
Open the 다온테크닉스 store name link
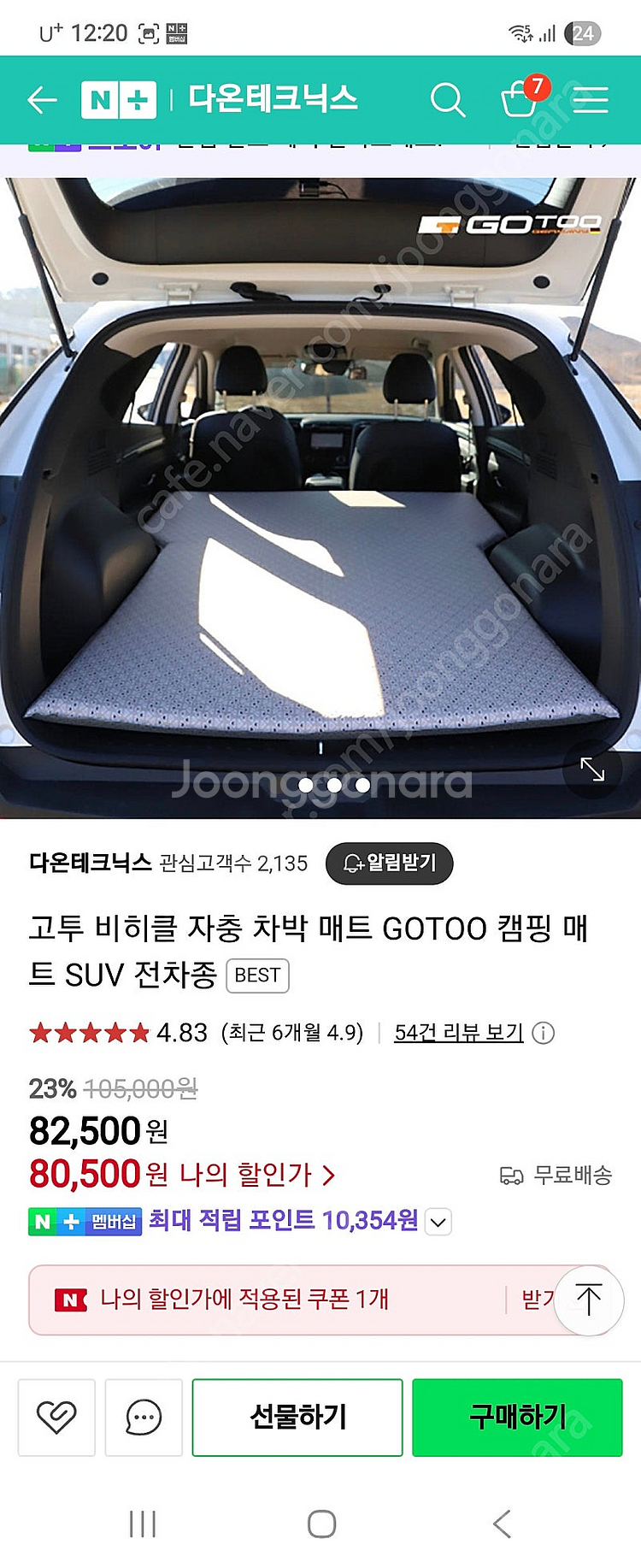[x=91, y=863]
